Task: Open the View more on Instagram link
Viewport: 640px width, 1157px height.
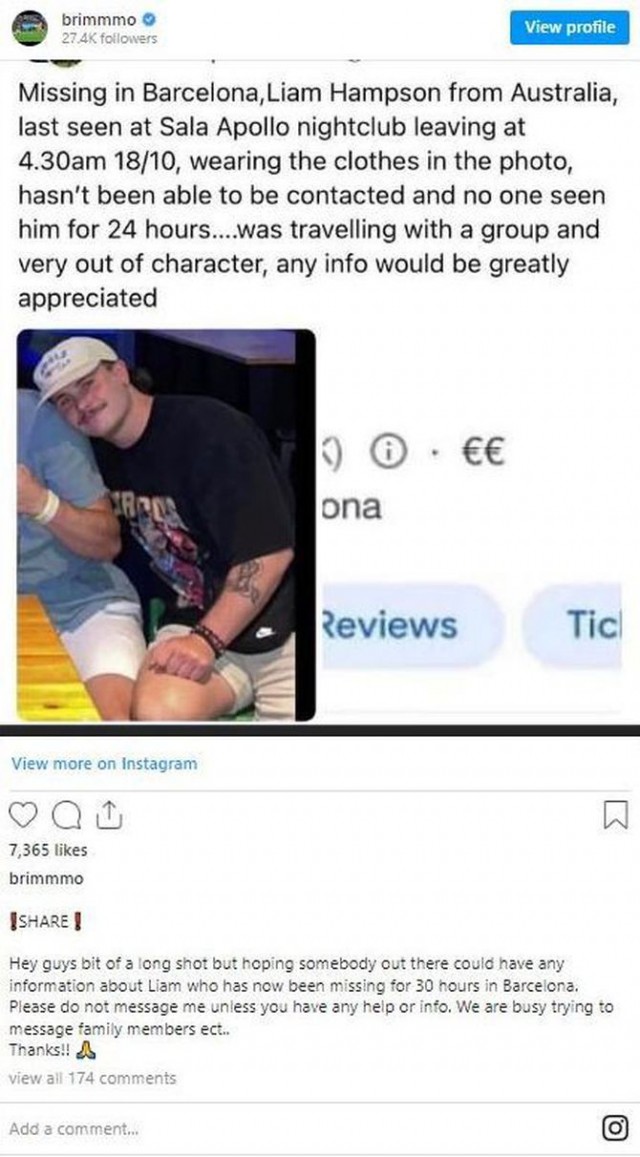Action: point(104,763)
